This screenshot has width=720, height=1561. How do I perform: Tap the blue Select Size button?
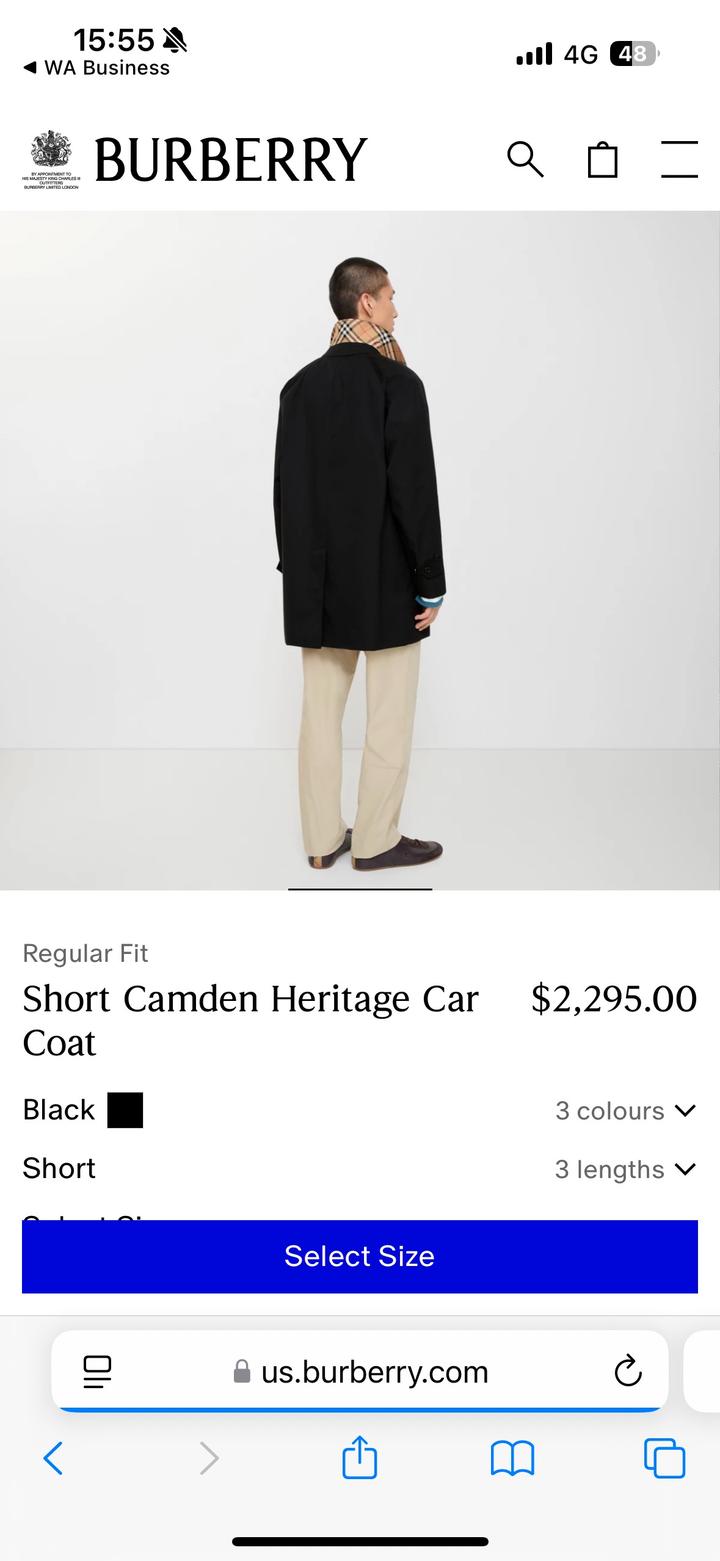pos(360,1256)
